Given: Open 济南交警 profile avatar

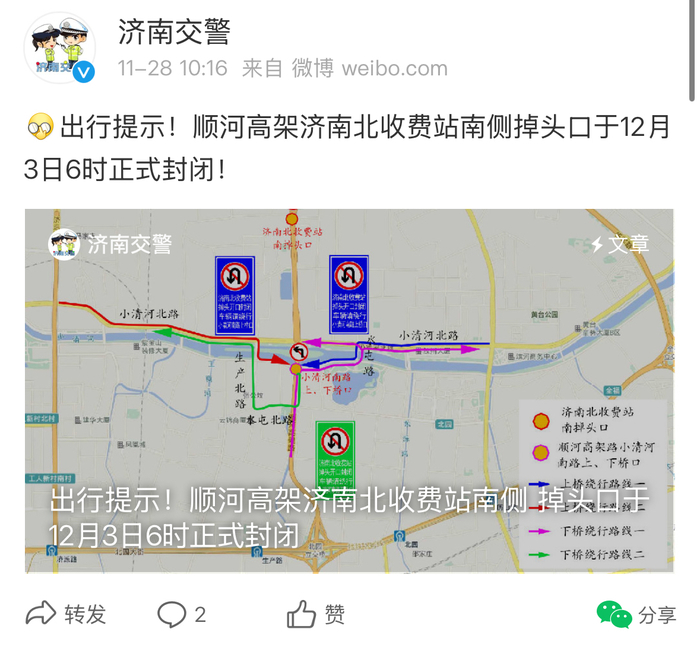Looking at the screenshot, I should point(62,49).
